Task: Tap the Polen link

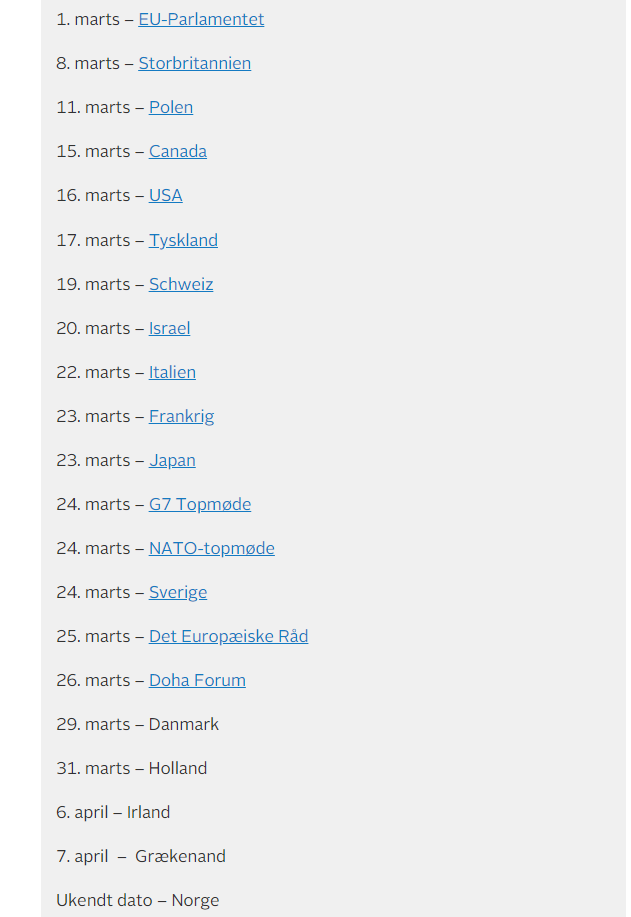Action: [171, 107]
